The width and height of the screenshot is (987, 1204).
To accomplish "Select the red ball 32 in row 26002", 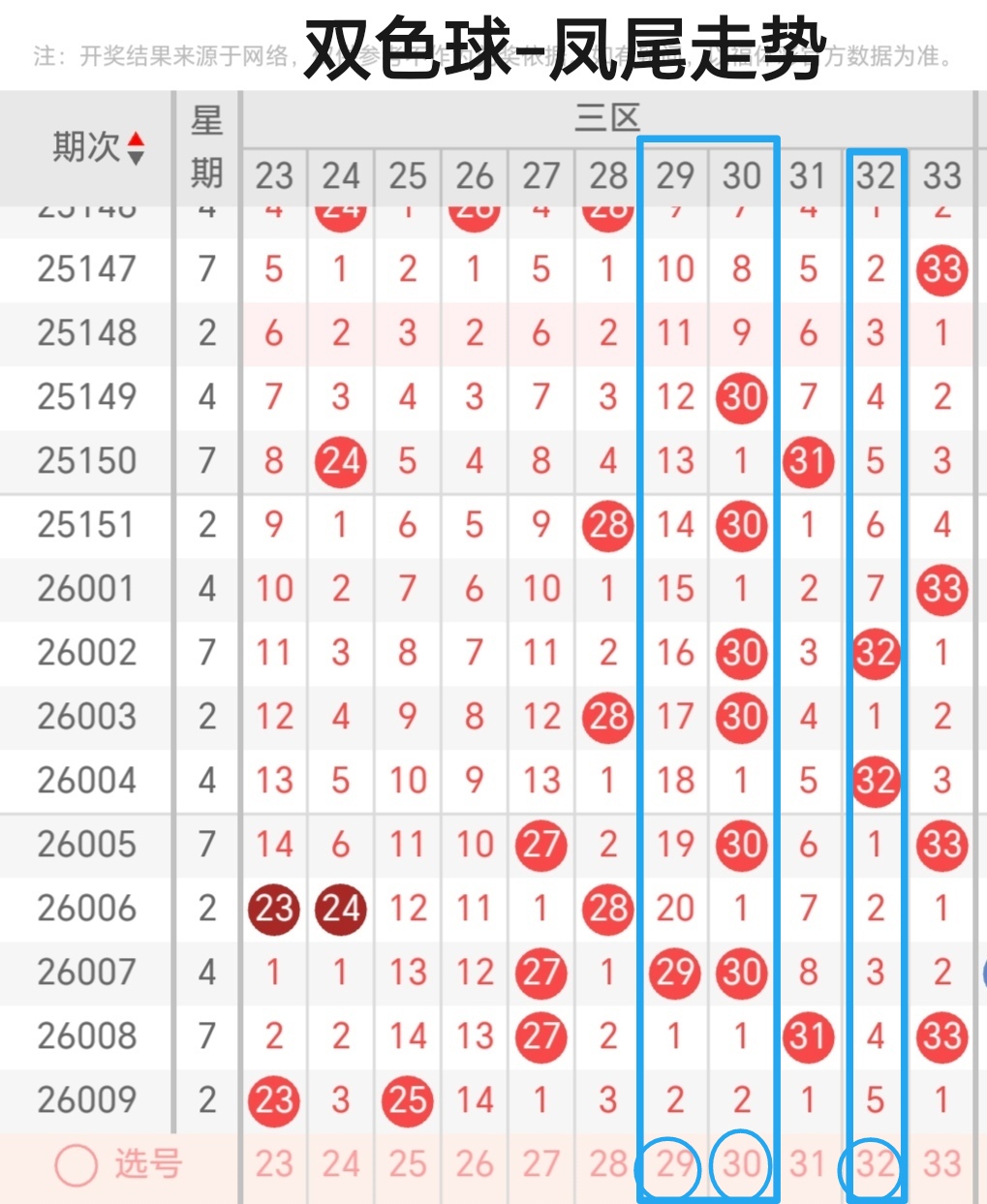I will pos(875,653).
